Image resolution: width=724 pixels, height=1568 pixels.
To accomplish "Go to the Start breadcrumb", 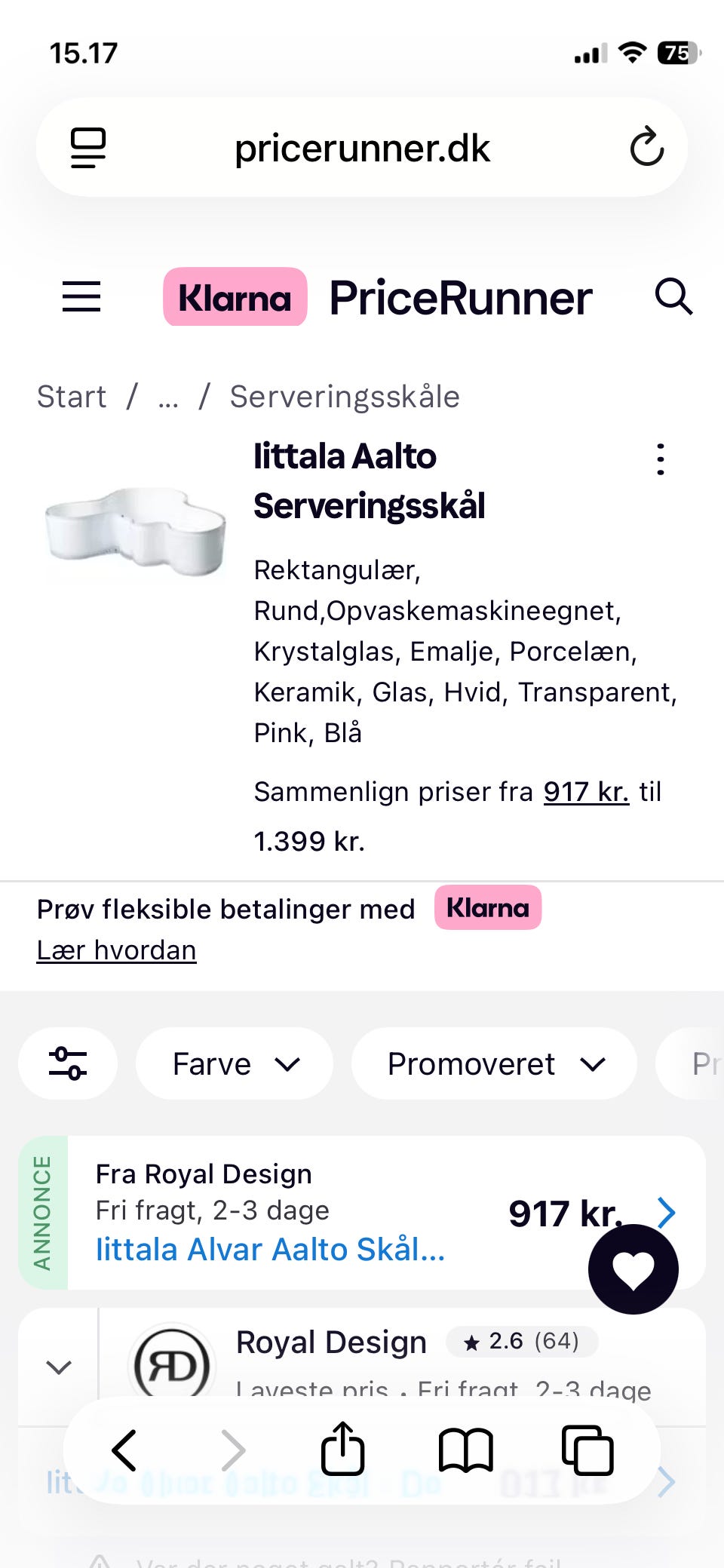I will 72,397.
